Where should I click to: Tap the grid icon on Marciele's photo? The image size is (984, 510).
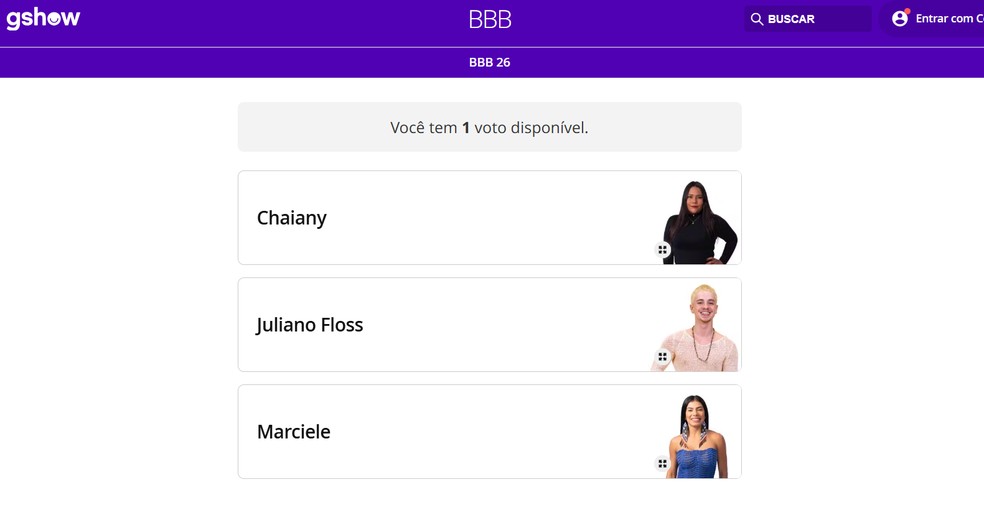click(x=662, y=464)
